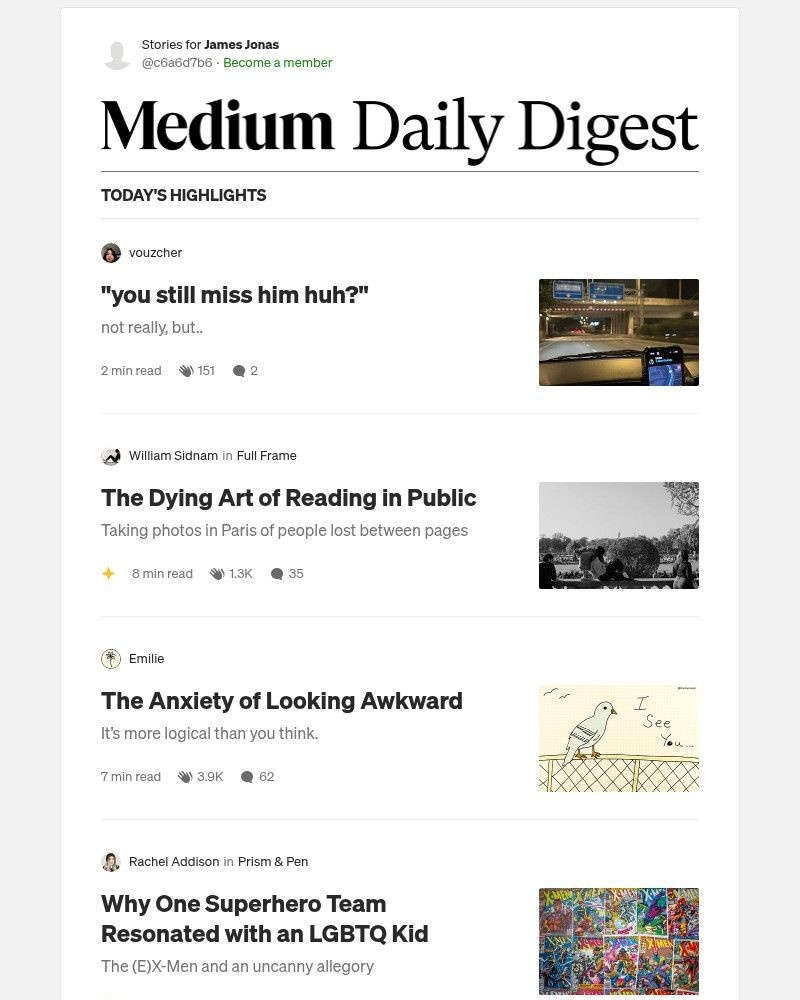Open author vouzcher's profile
The width and height of the screenshot is (800, 1000).
pyautogui.click(x=155, y=253)
